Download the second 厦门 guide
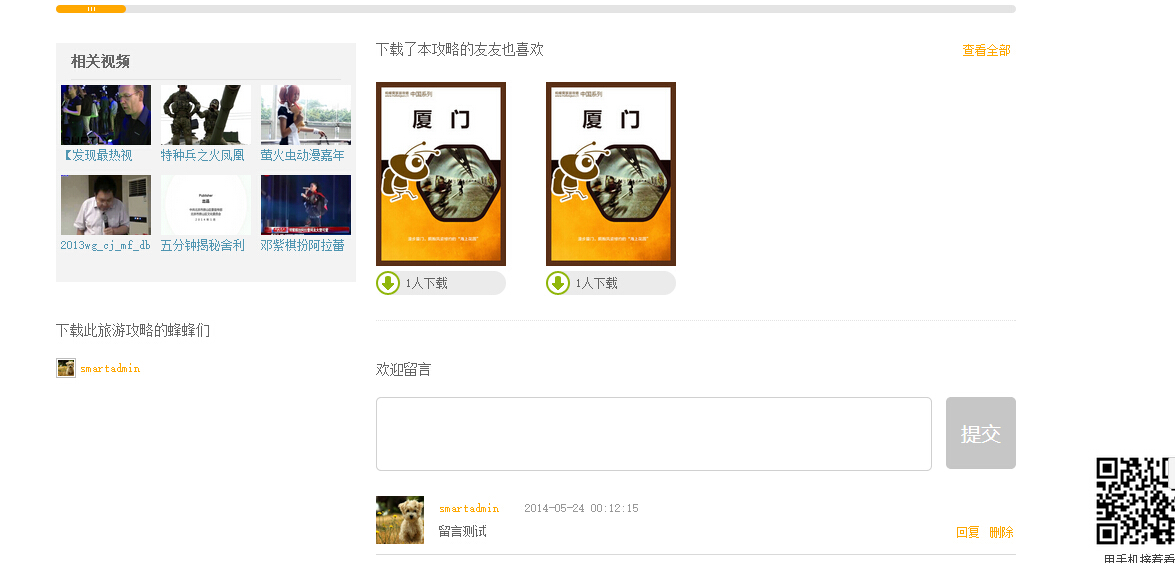Screen dimensions: 1175x563 pyautogui.click(x=559, y=283)
